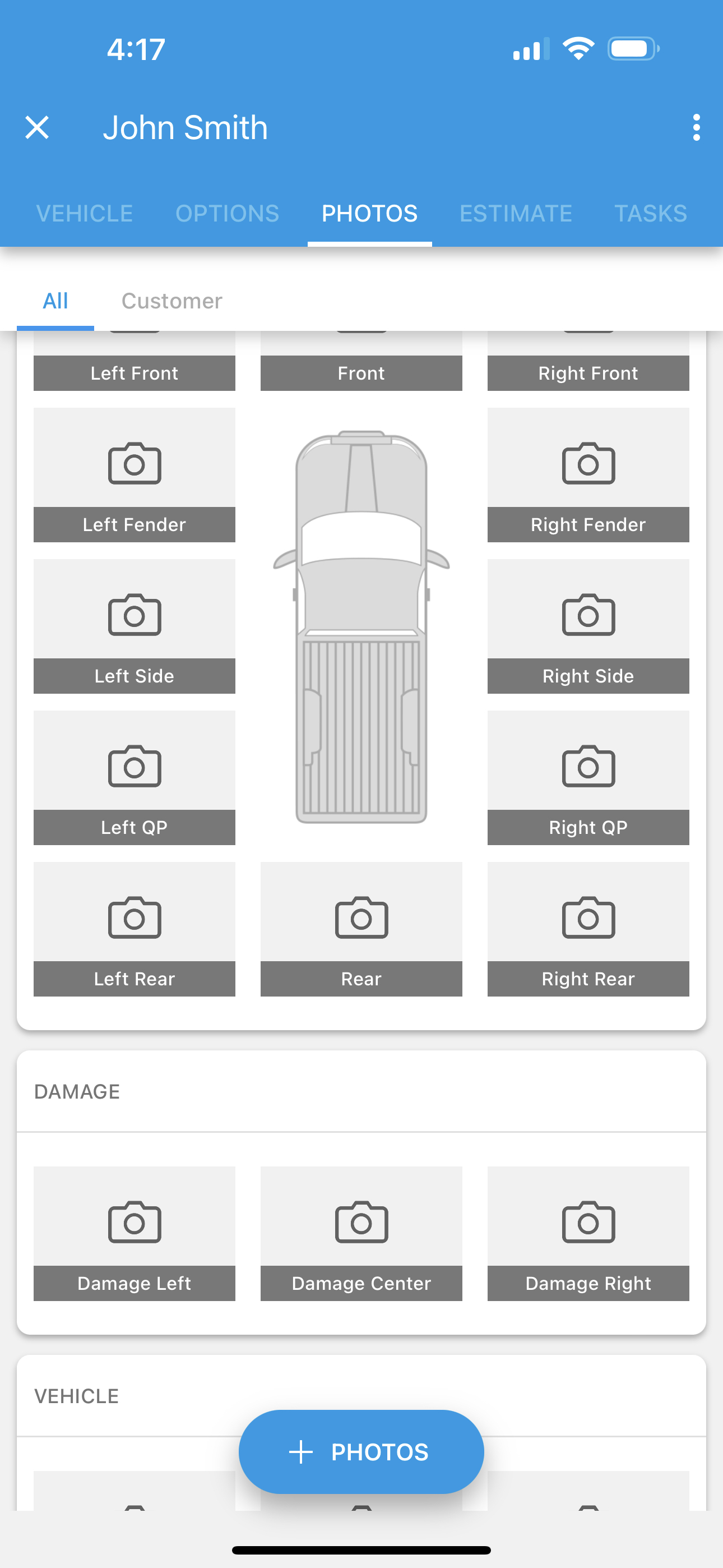
Task: Switch to the Options tab
Action: pyautogui.click(x=227, y=214)
